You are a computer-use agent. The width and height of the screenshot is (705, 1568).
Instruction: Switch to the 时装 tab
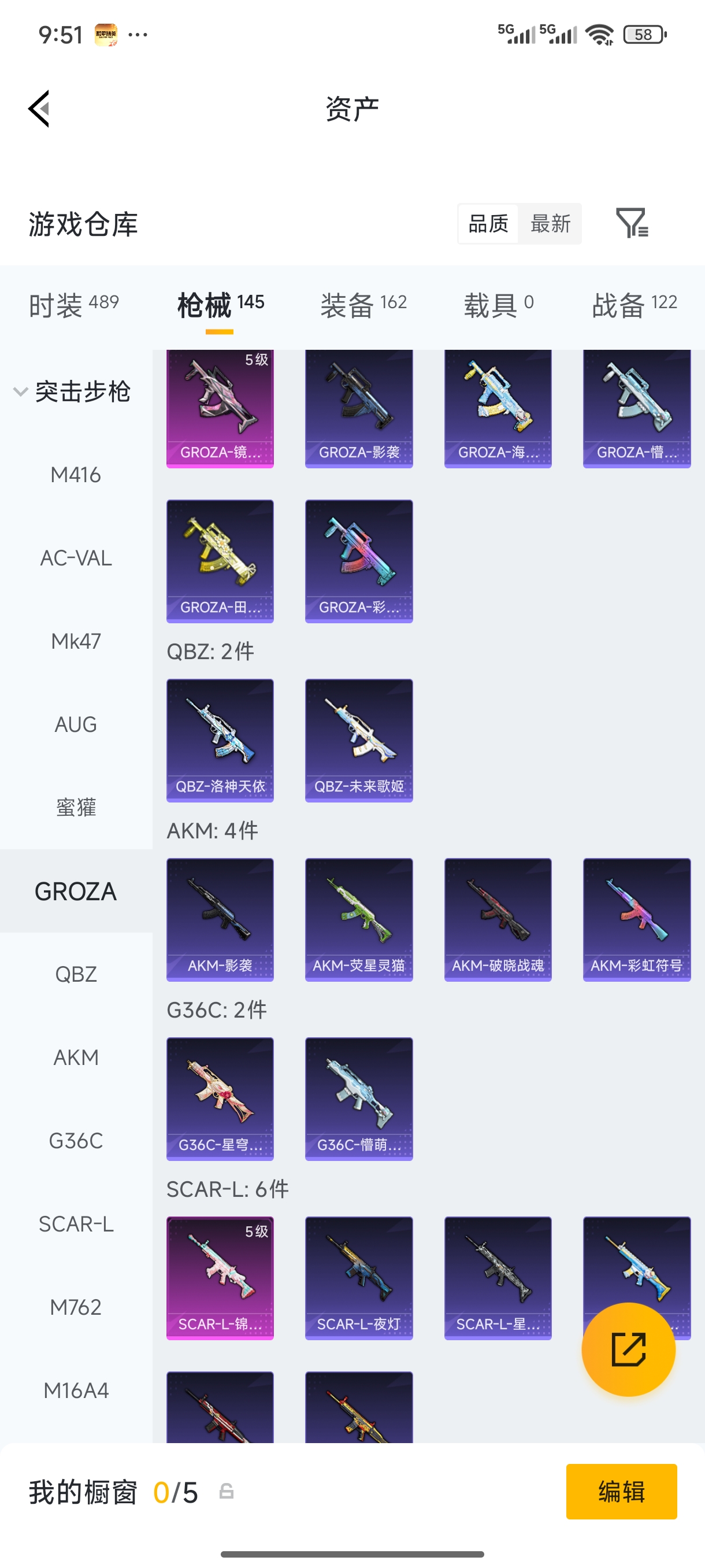[73, 304]
